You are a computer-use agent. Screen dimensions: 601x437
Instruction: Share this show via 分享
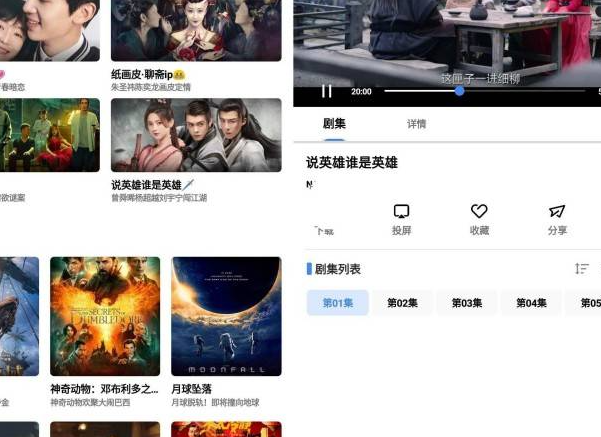tap(557, 219)
